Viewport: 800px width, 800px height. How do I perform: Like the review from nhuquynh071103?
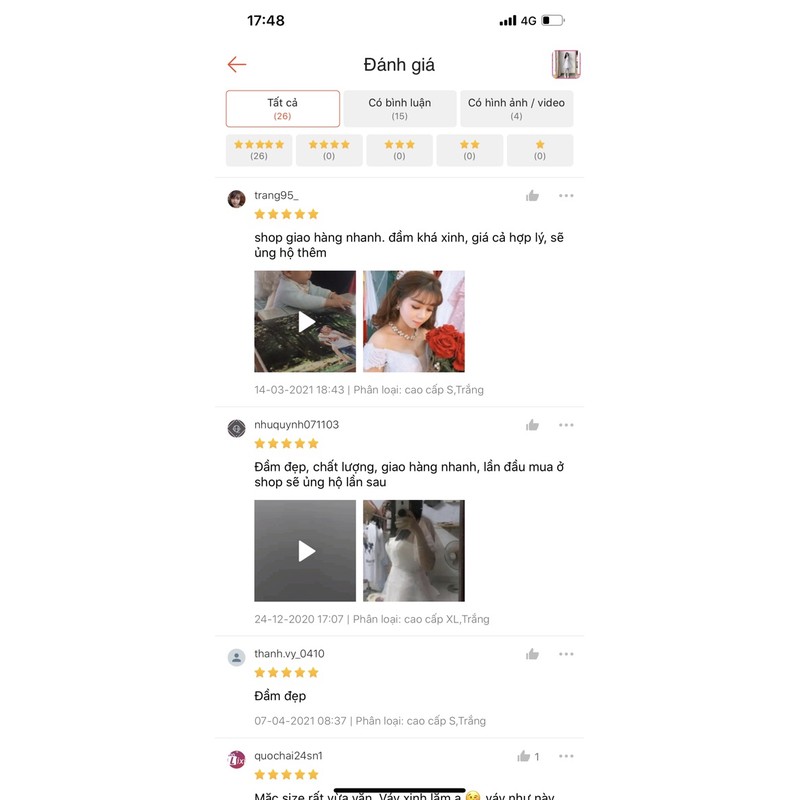(x=532, y=425)
